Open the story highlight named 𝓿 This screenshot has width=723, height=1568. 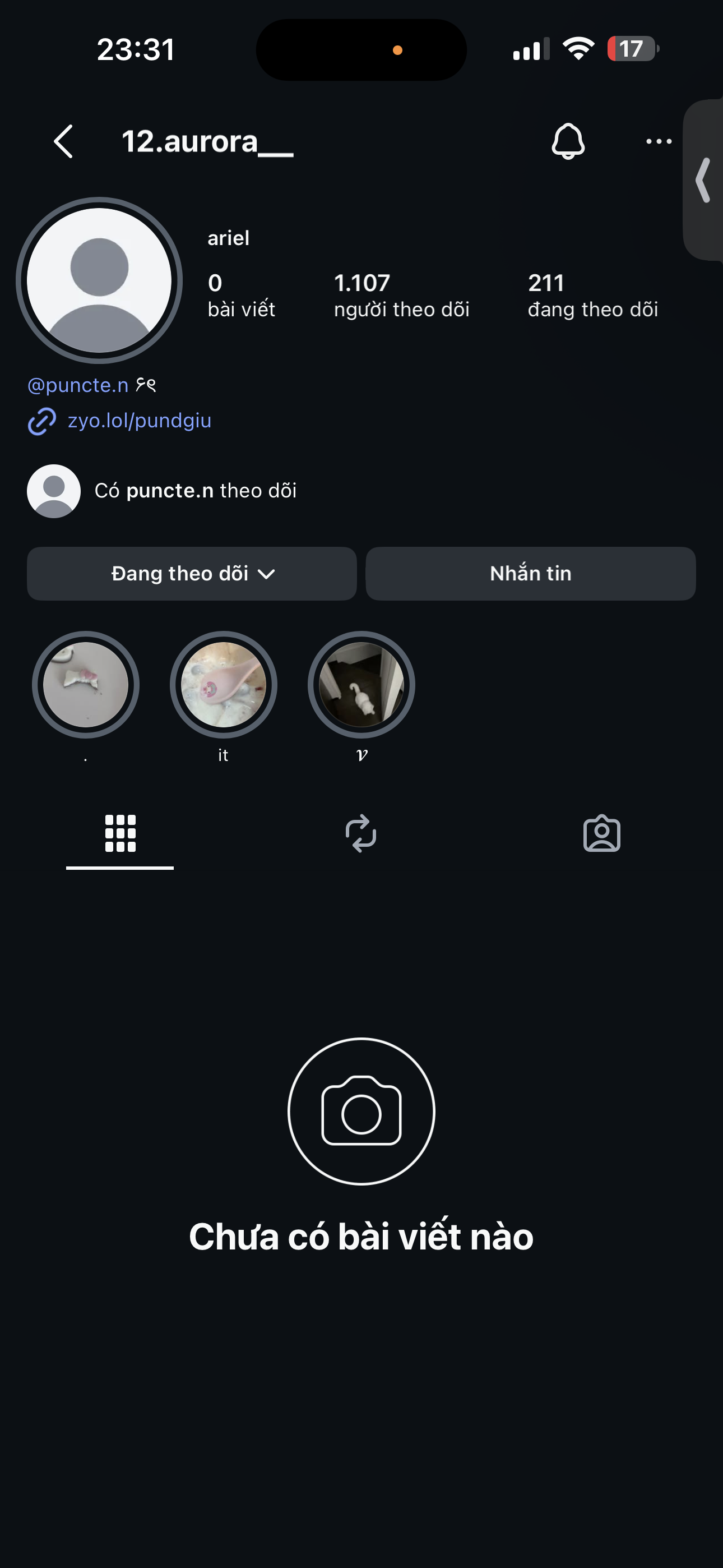(x=361, y=685)
